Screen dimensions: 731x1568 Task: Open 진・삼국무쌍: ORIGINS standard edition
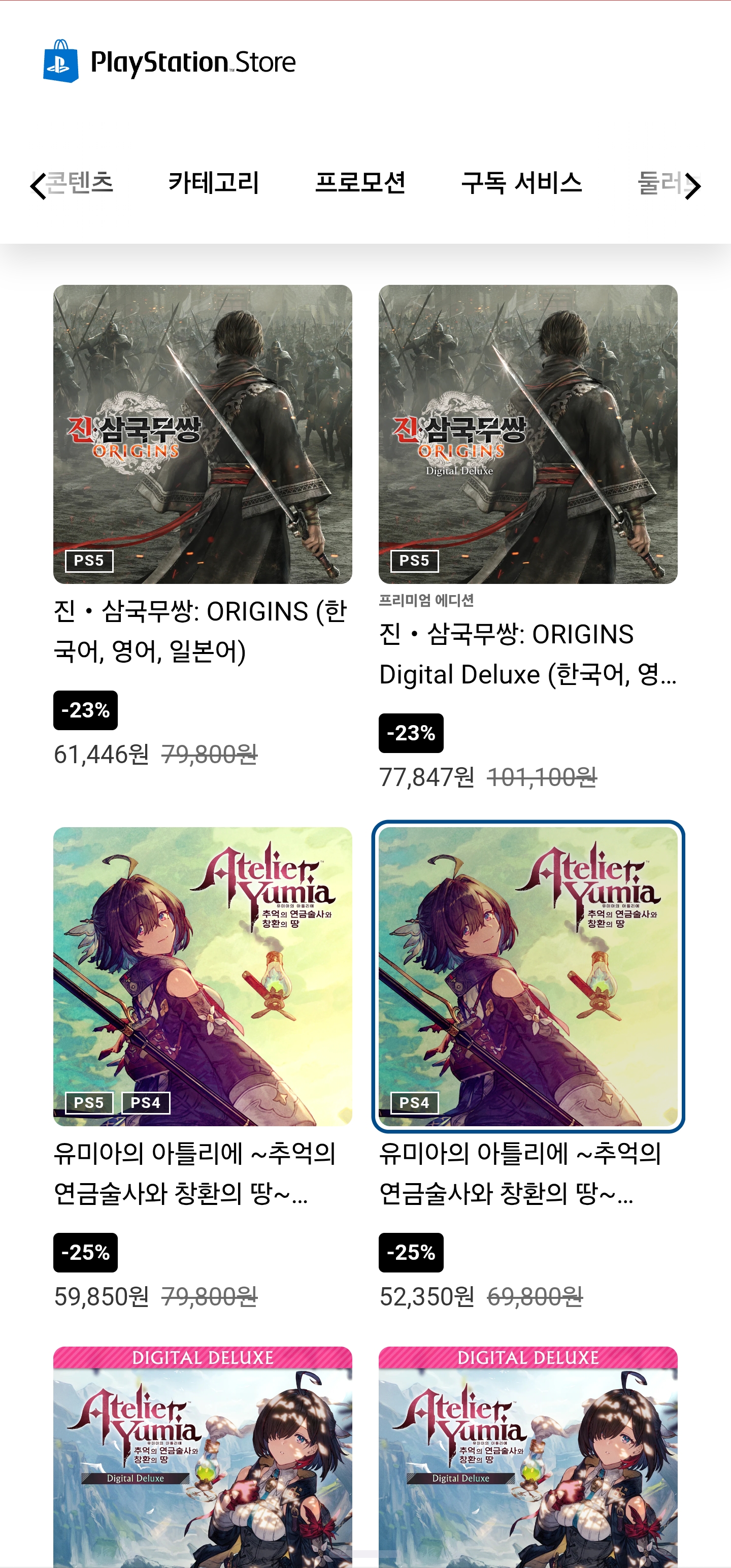[202, 435]
